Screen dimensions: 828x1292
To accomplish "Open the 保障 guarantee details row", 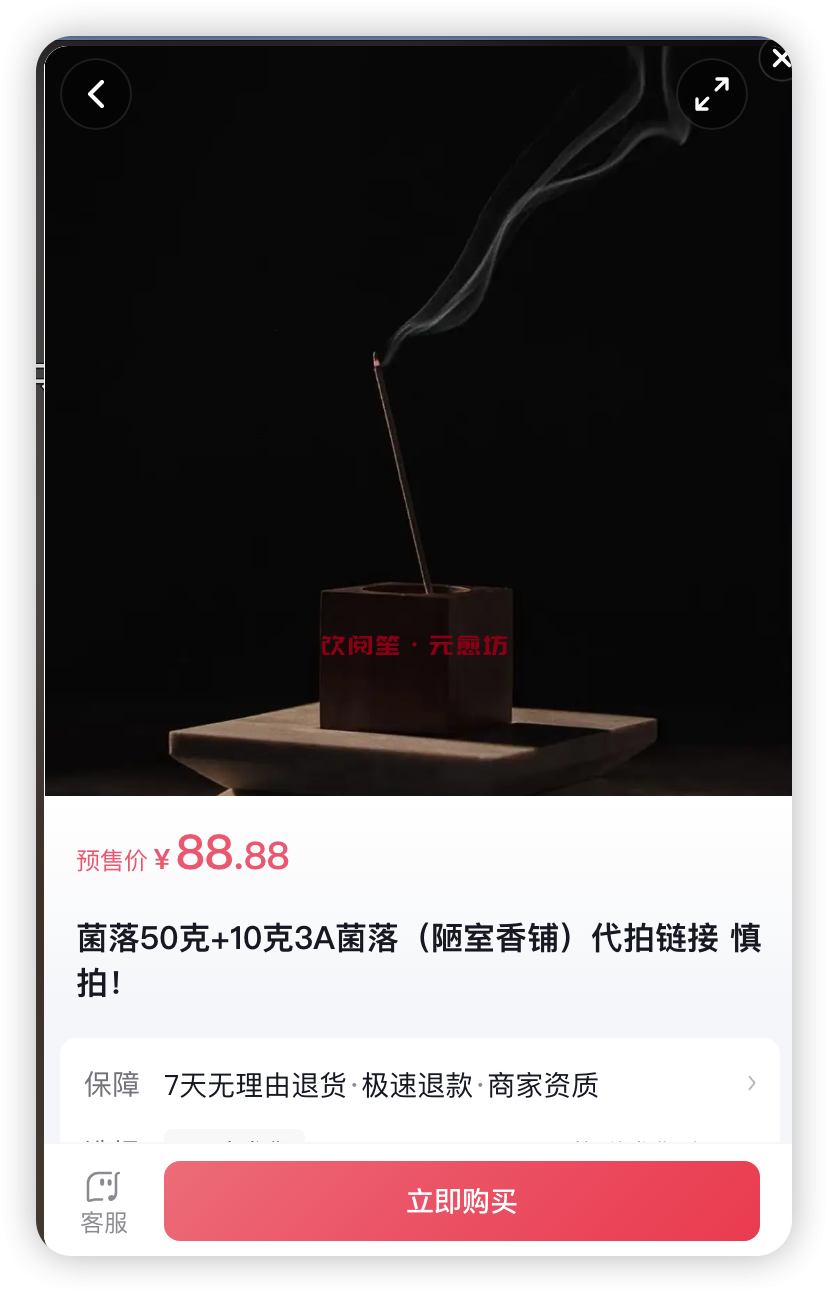I will click(420, 1085).
